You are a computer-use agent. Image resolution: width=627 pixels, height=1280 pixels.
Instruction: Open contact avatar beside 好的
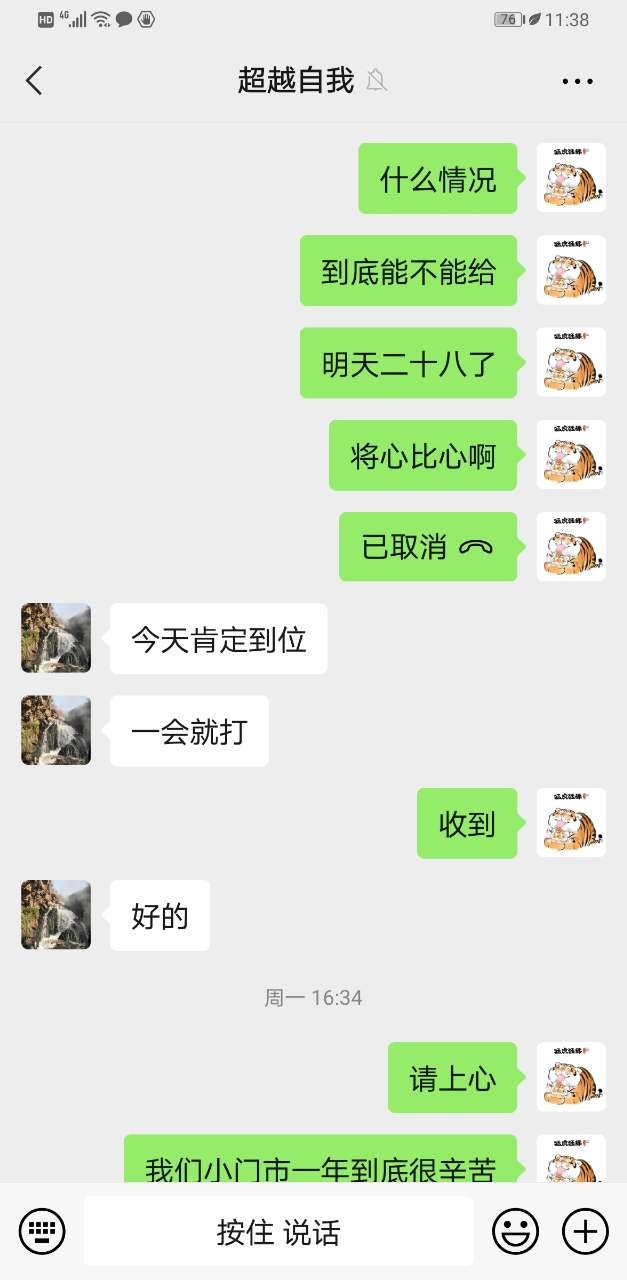56,915
